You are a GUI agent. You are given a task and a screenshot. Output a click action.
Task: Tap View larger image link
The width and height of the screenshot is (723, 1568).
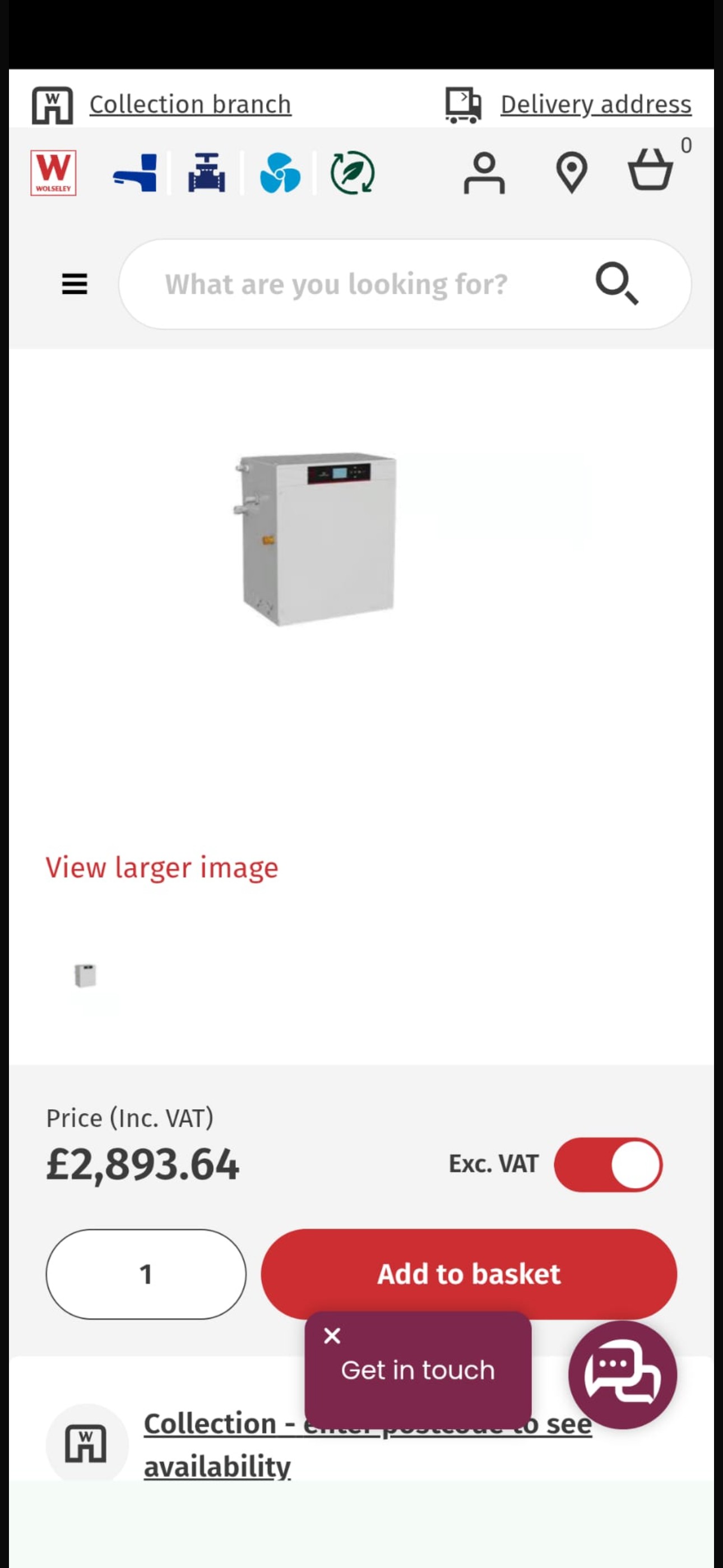pyautogui.click(x=162, y=868)
